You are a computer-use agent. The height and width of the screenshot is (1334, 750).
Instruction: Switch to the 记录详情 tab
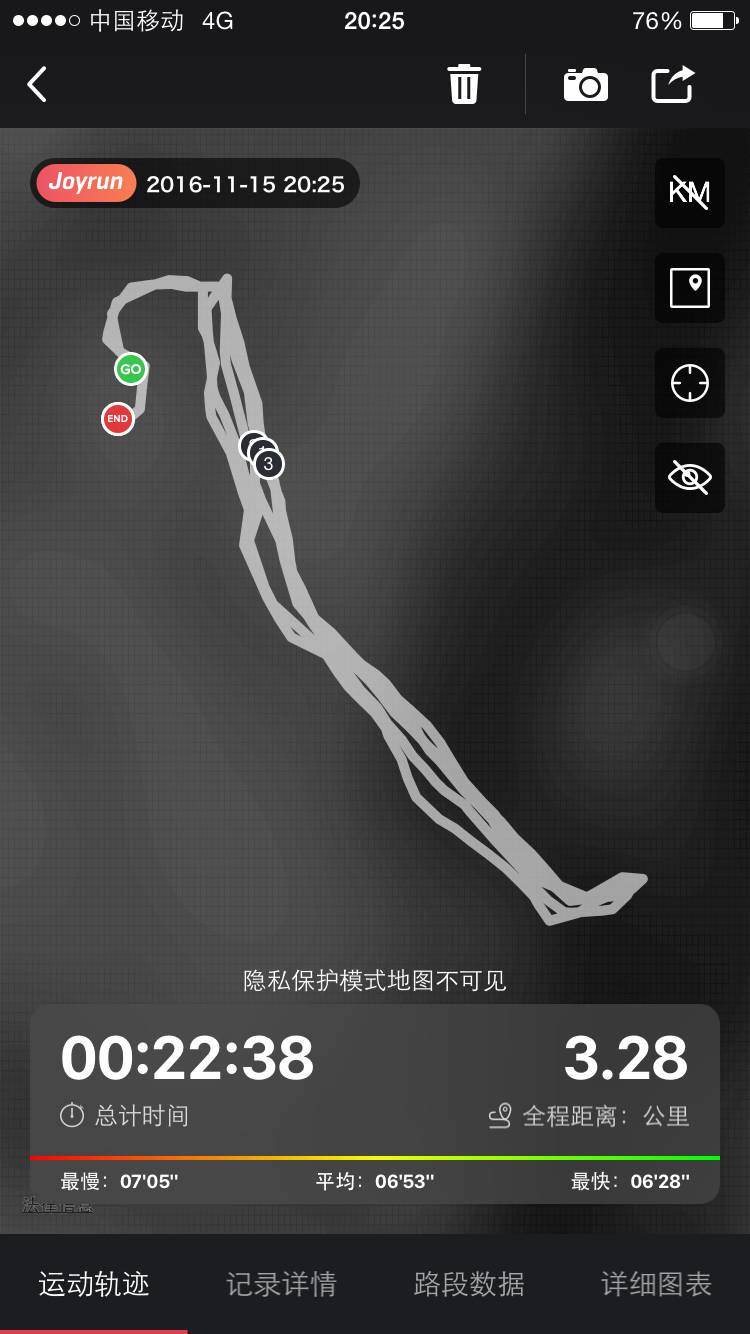(x=281, y=1284)
